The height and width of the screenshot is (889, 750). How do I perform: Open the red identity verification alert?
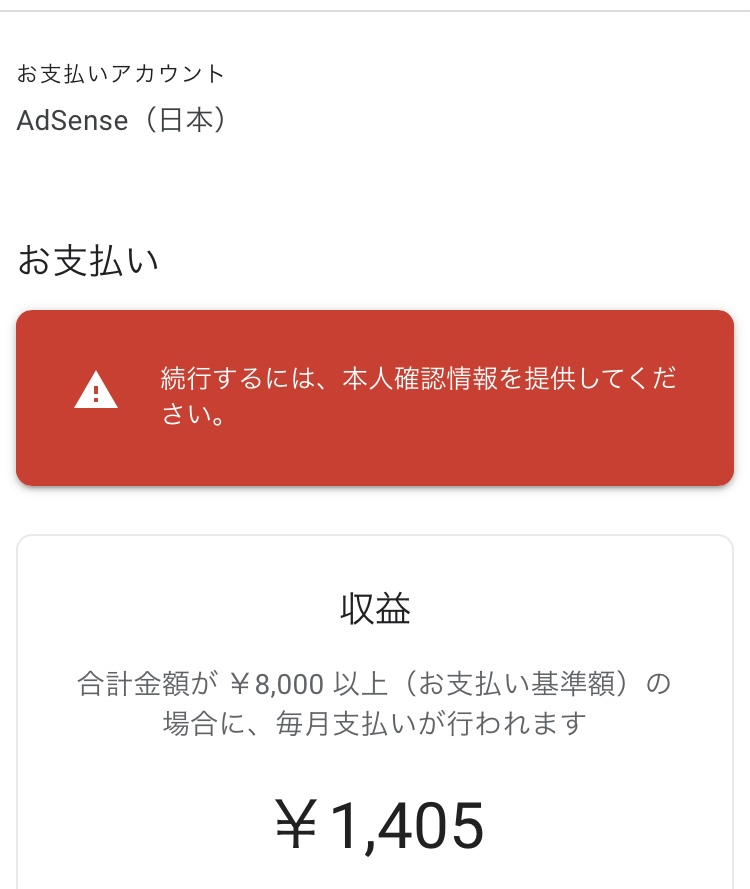point(375,397)
